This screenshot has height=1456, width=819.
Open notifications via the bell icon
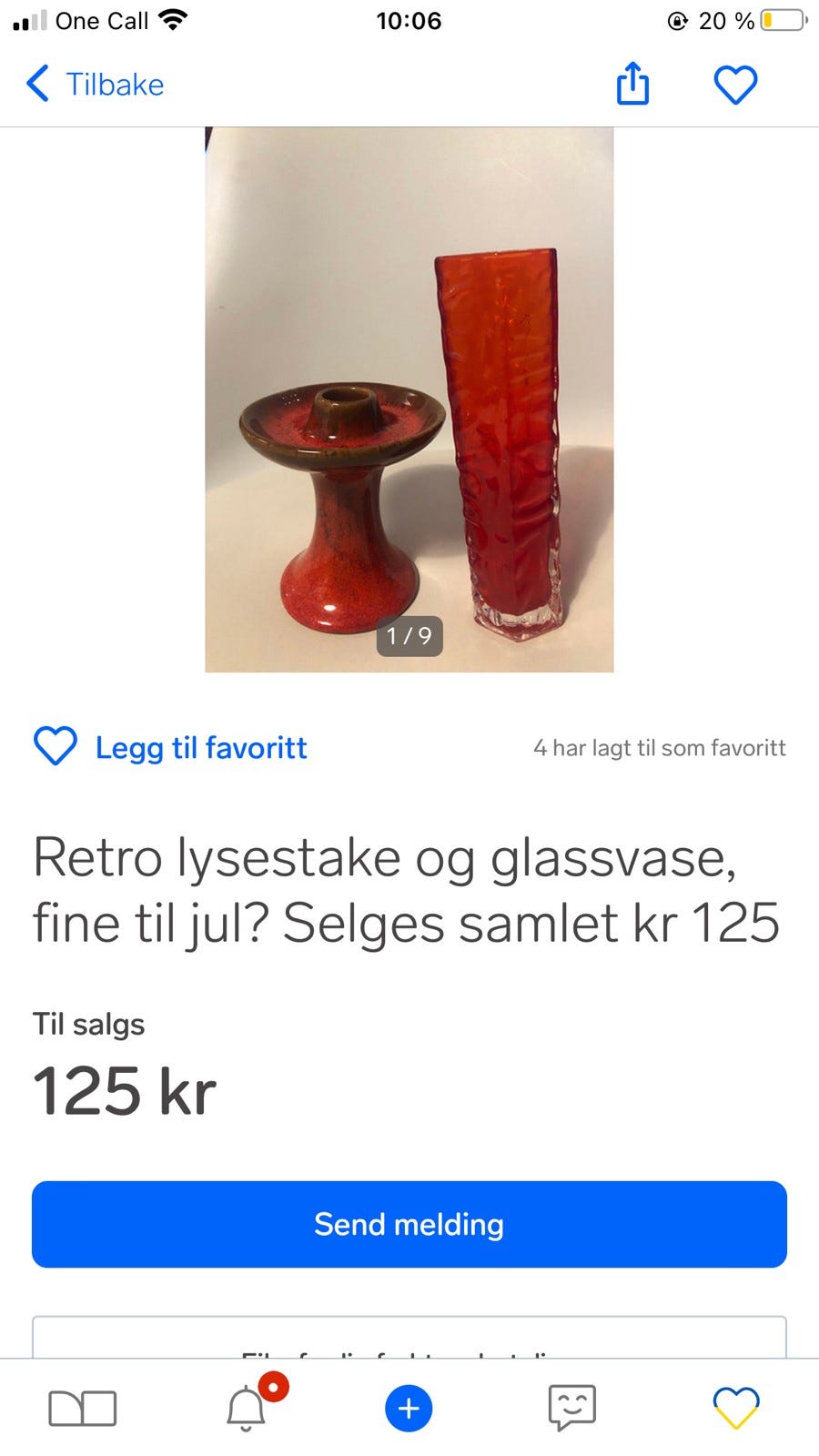246,1410
